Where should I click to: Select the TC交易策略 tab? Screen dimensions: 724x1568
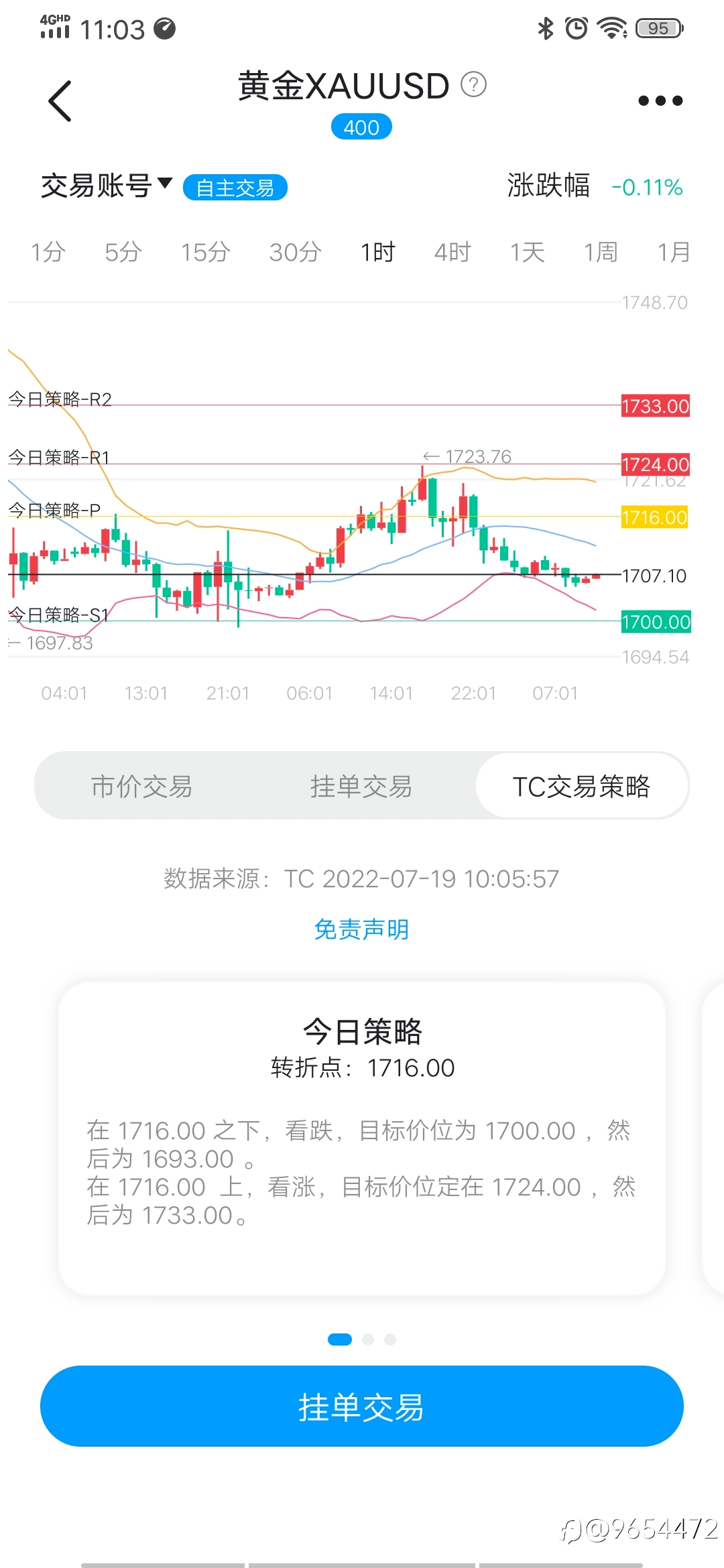click(581, 786)
